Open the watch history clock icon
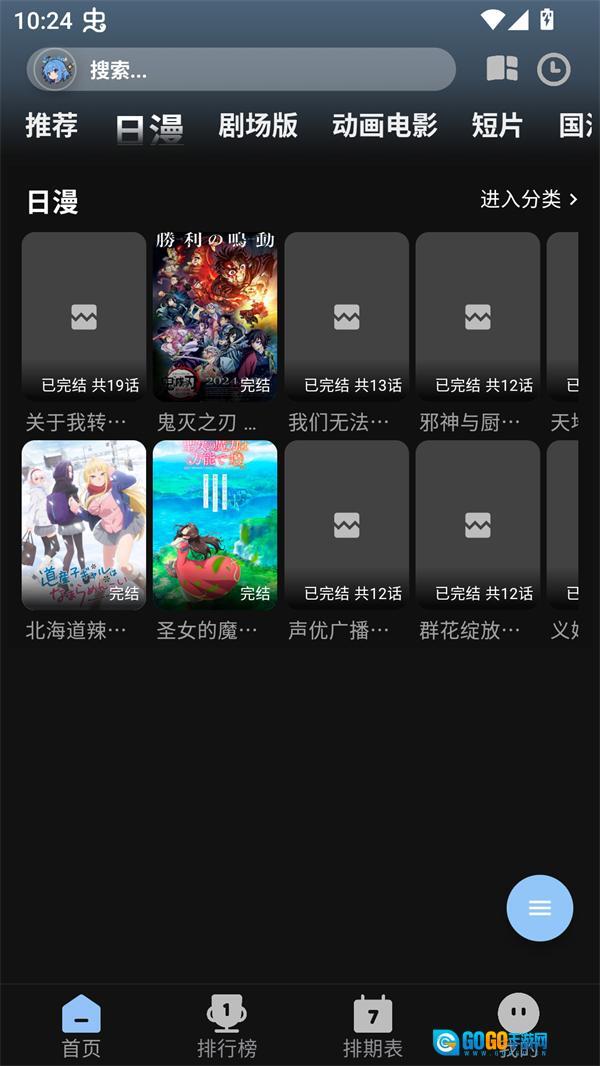Screen dimensions: 600x1066 (553, 69)
